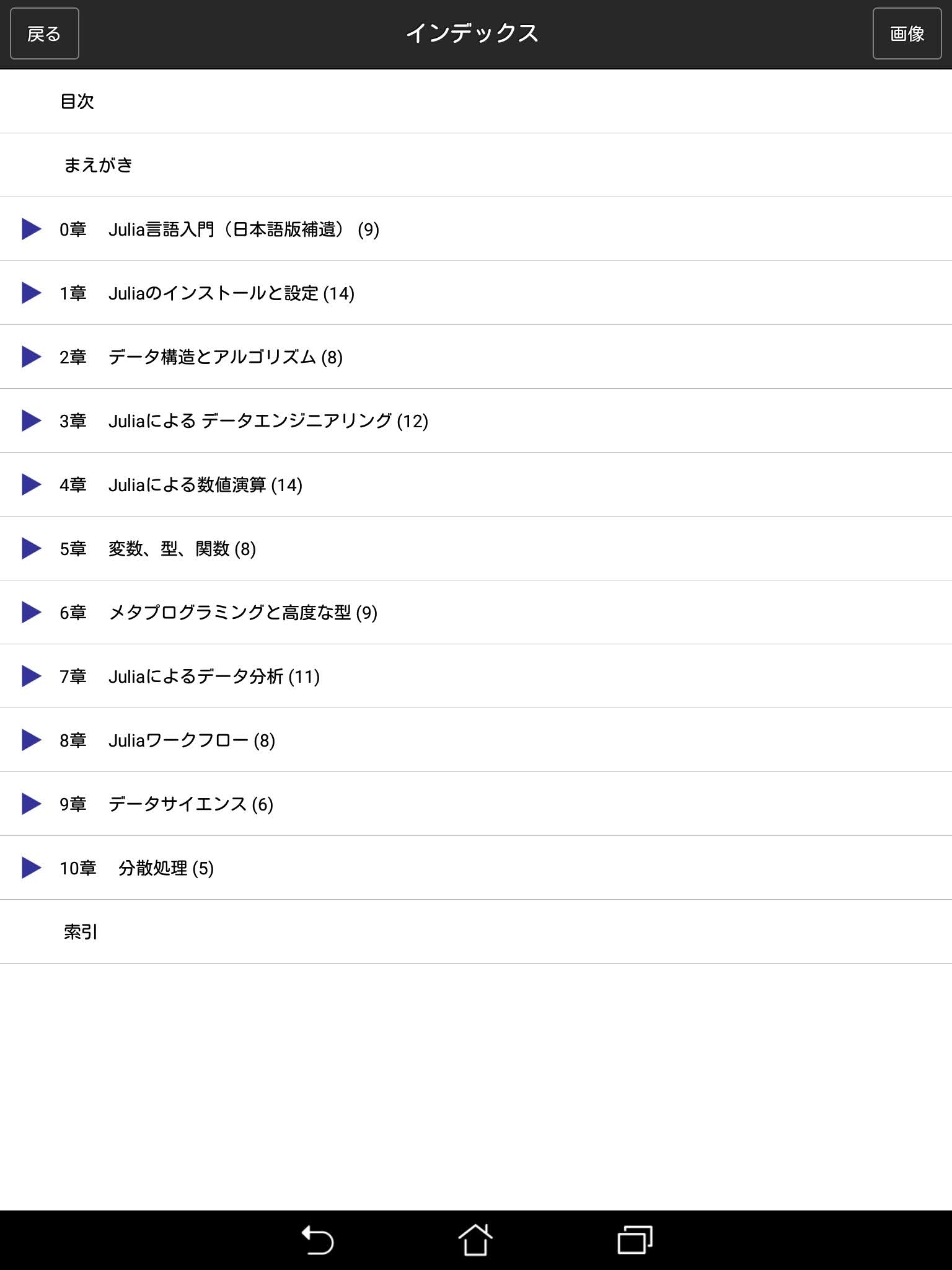
Task: Expand 1章 Juliaのインストールと設定 section
Action: [31, 293]
